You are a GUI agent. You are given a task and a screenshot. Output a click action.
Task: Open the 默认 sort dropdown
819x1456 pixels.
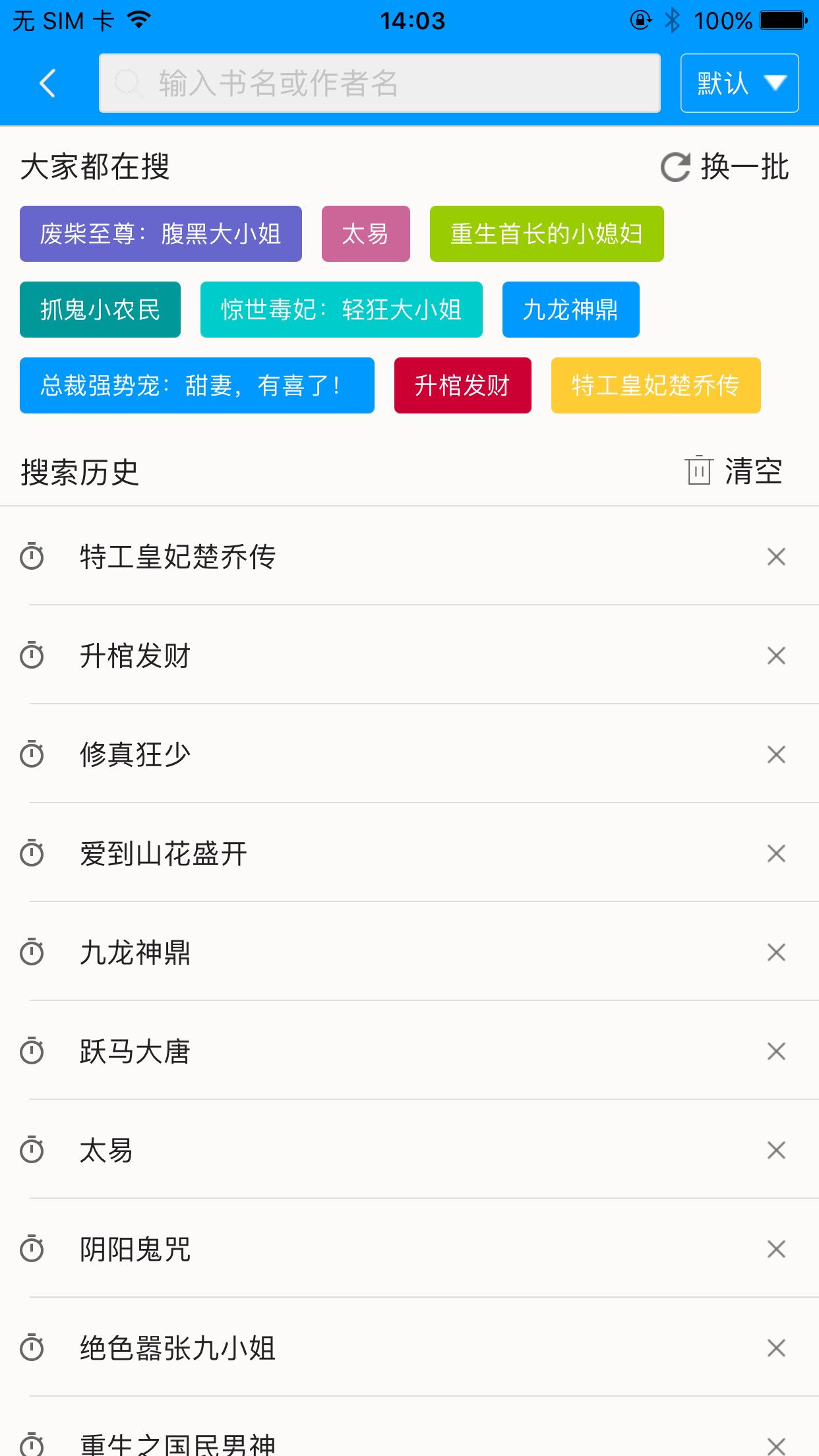(x=739, y=83)
